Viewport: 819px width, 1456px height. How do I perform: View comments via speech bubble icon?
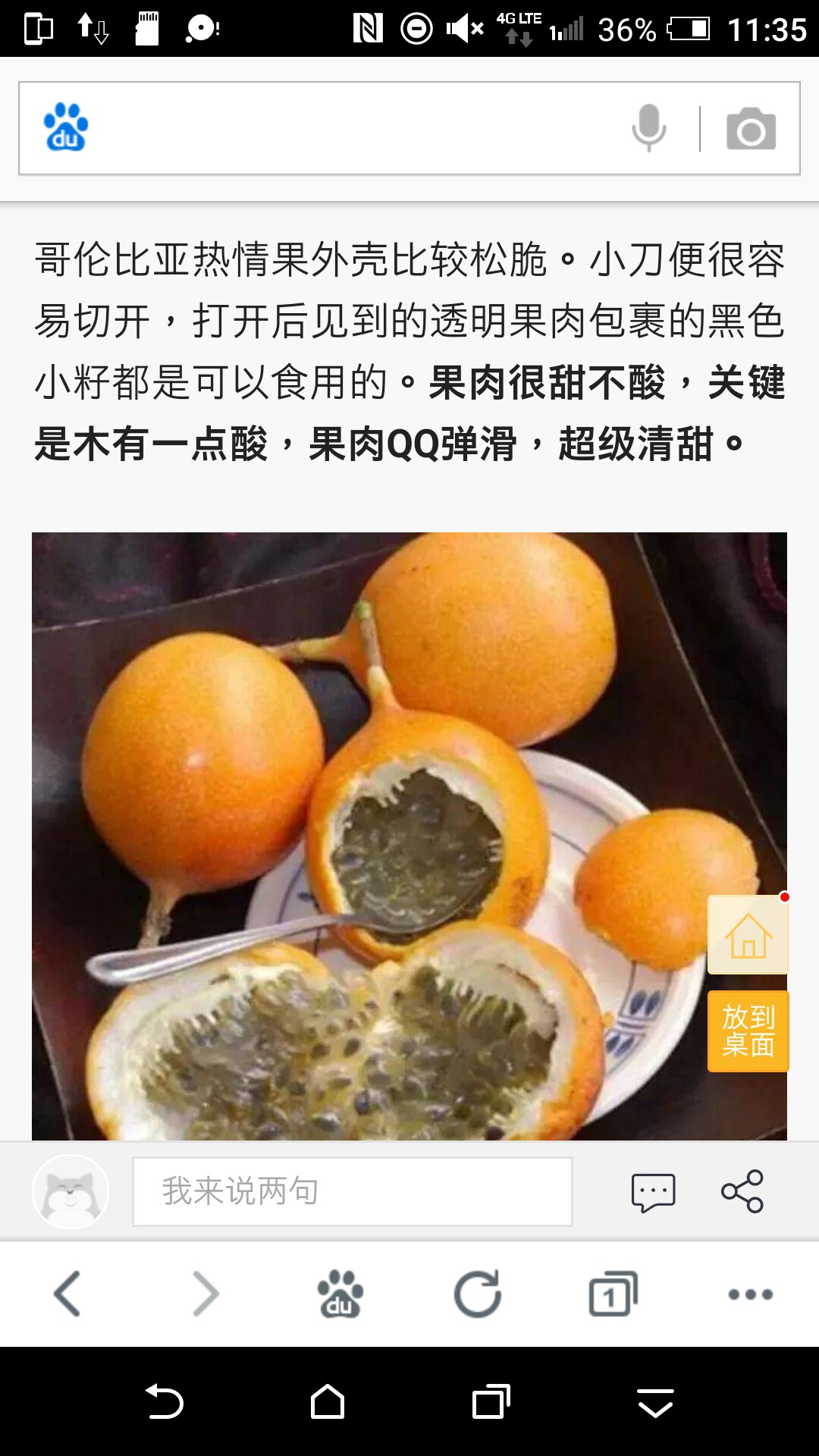pos(653,1192)
